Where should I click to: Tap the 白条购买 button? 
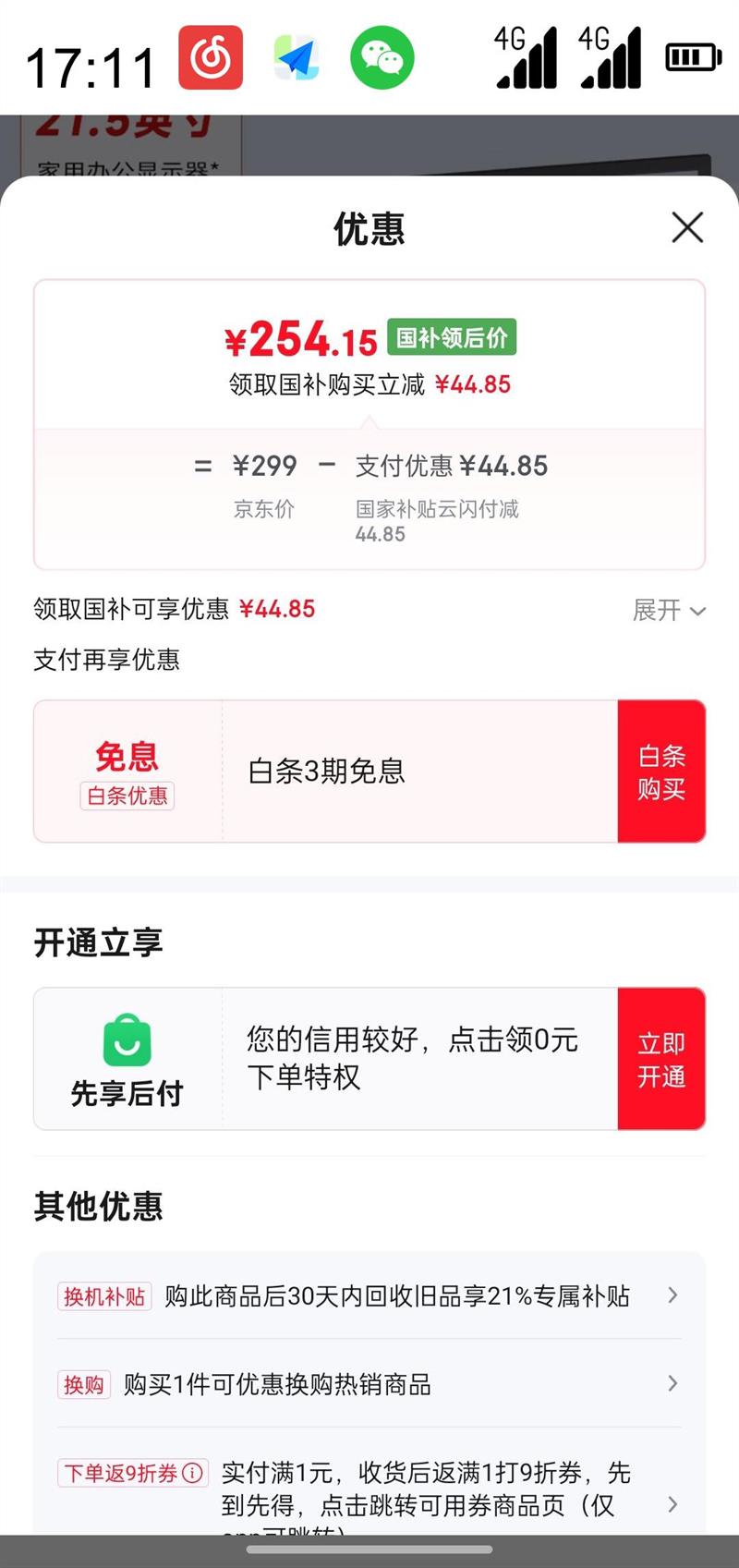(661, 772)
